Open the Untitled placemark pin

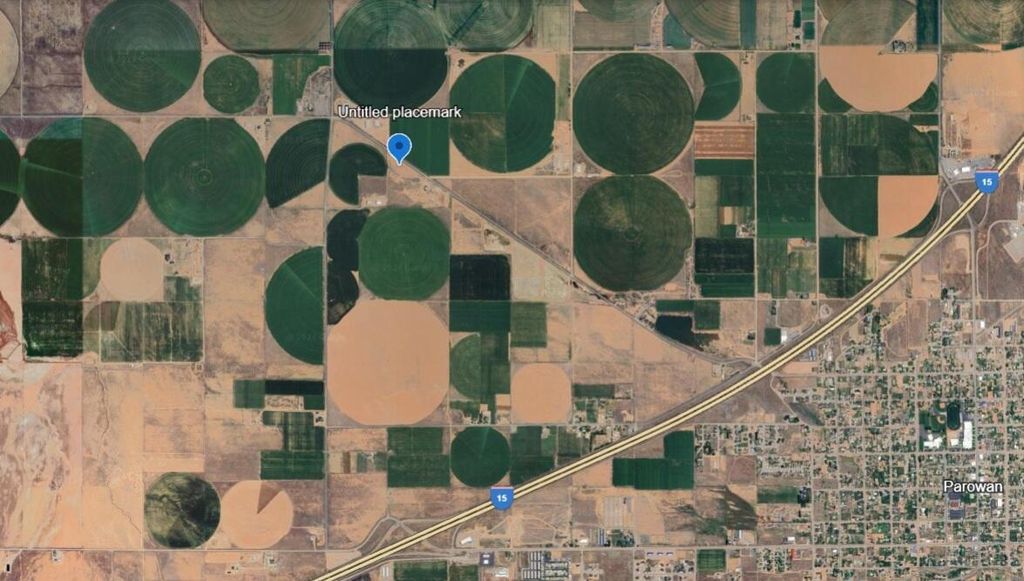400,146
